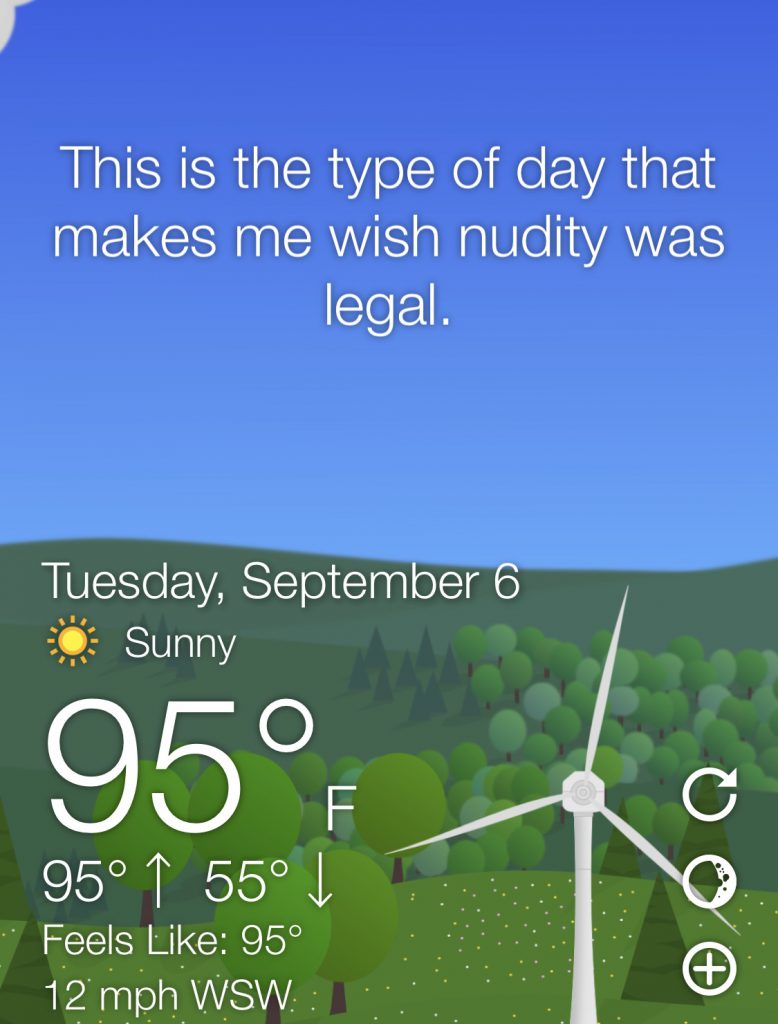Tap the plus circle icon
778x1024 pixels.
click(709, 969)
